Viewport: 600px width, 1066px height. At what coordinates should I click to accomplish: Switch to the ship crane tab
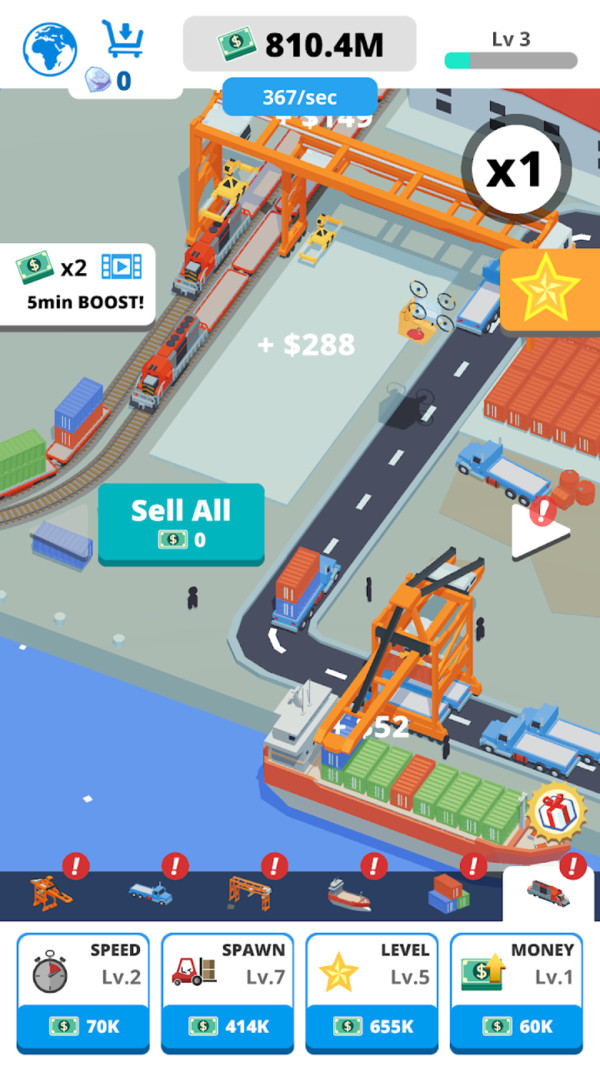pos(51,891)
